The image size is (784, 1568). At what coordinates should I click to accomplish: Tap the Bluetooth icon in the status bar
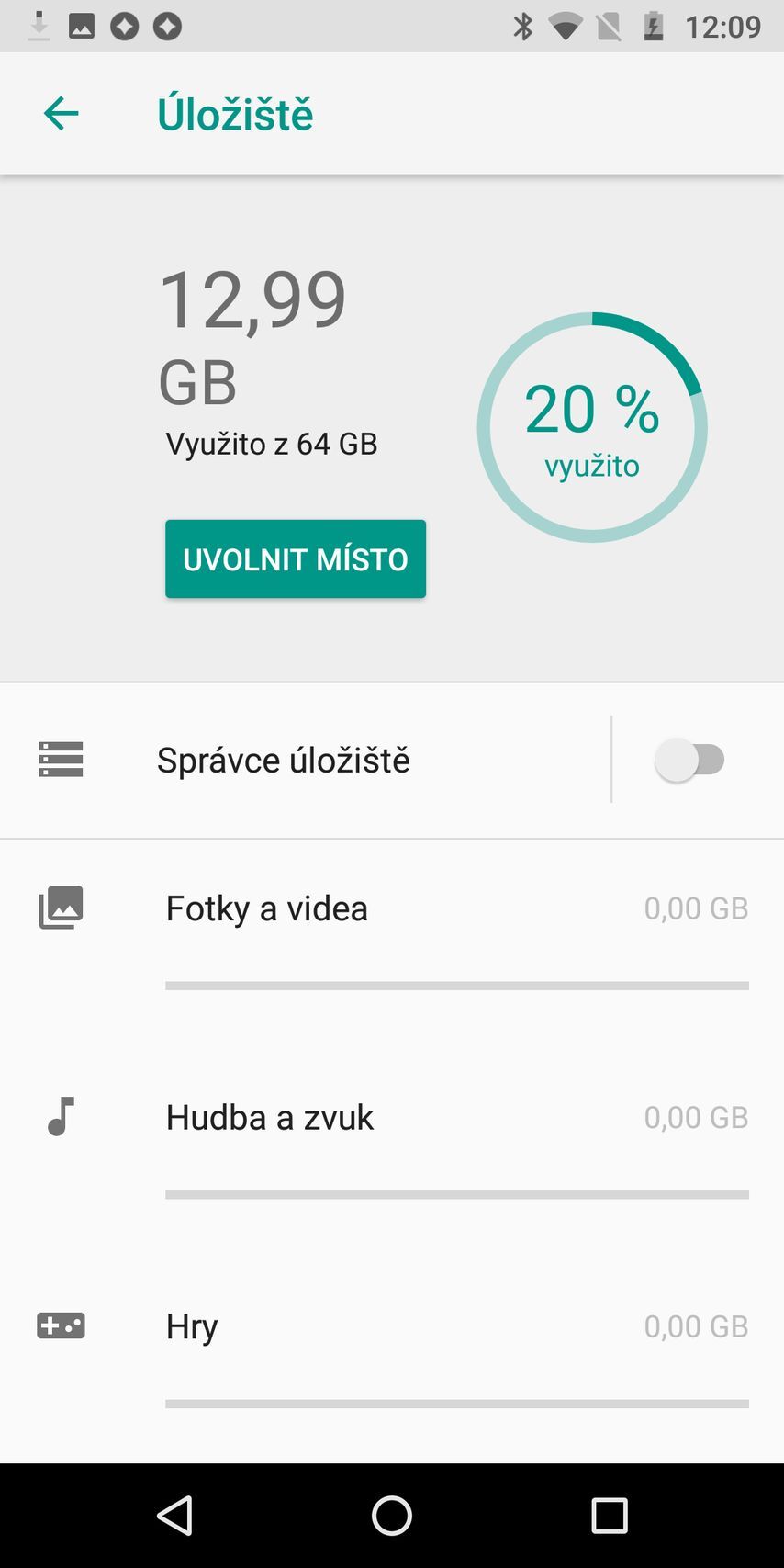tap(524, 25)
